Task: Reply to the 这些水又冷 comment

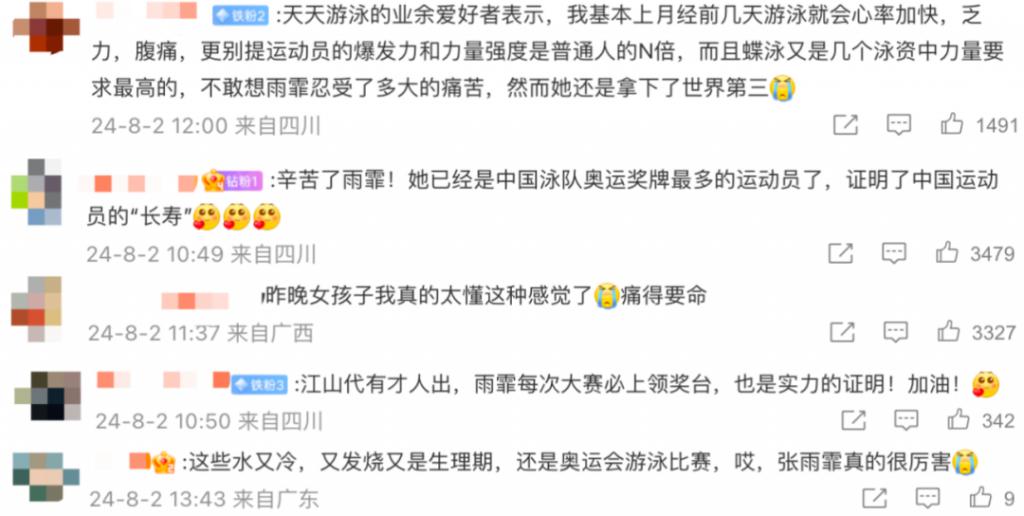Action: [927, 497]
